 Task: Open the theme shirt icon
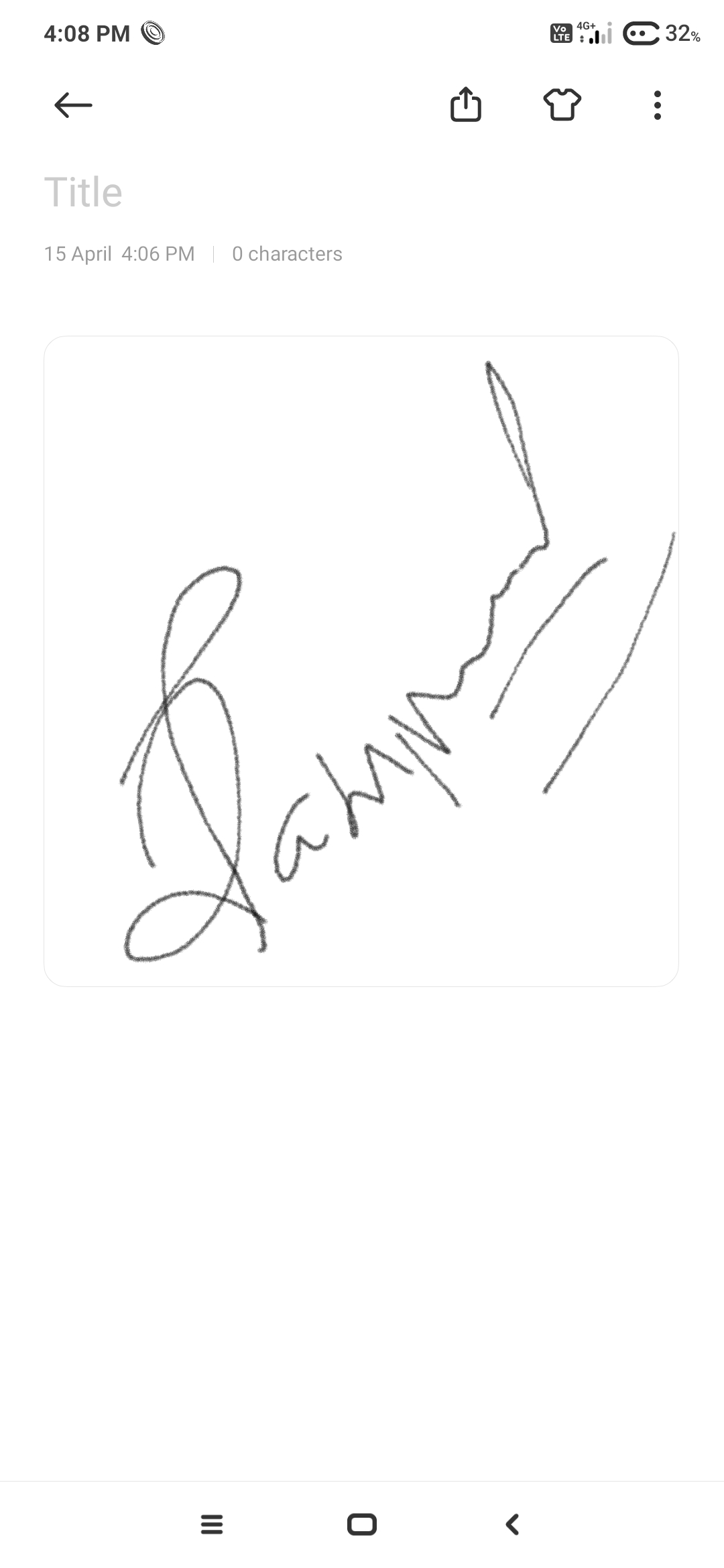pyautogui.click(x=562, y=105)
